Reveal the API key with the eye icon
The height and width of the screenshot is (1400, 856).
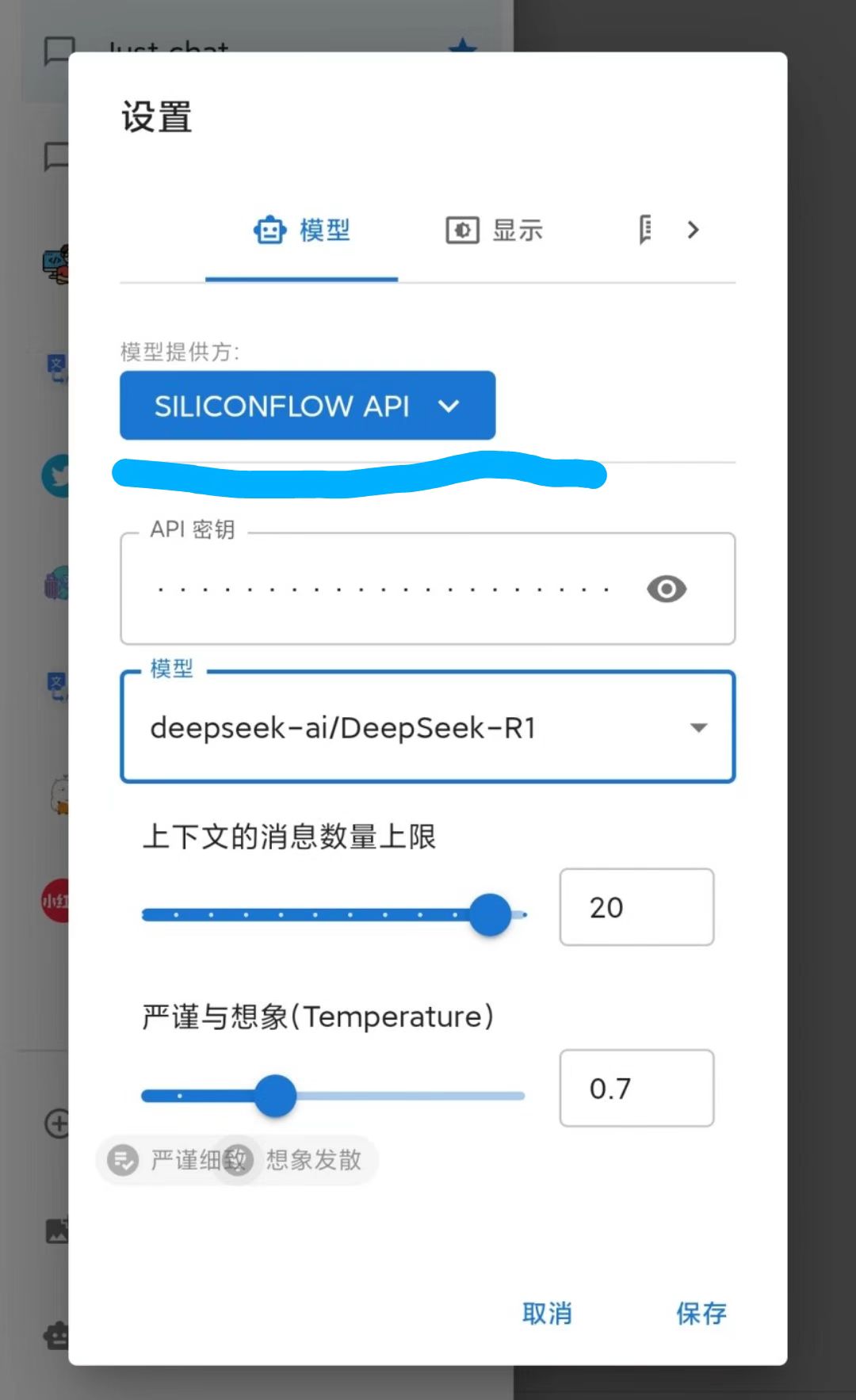point(667,589)
